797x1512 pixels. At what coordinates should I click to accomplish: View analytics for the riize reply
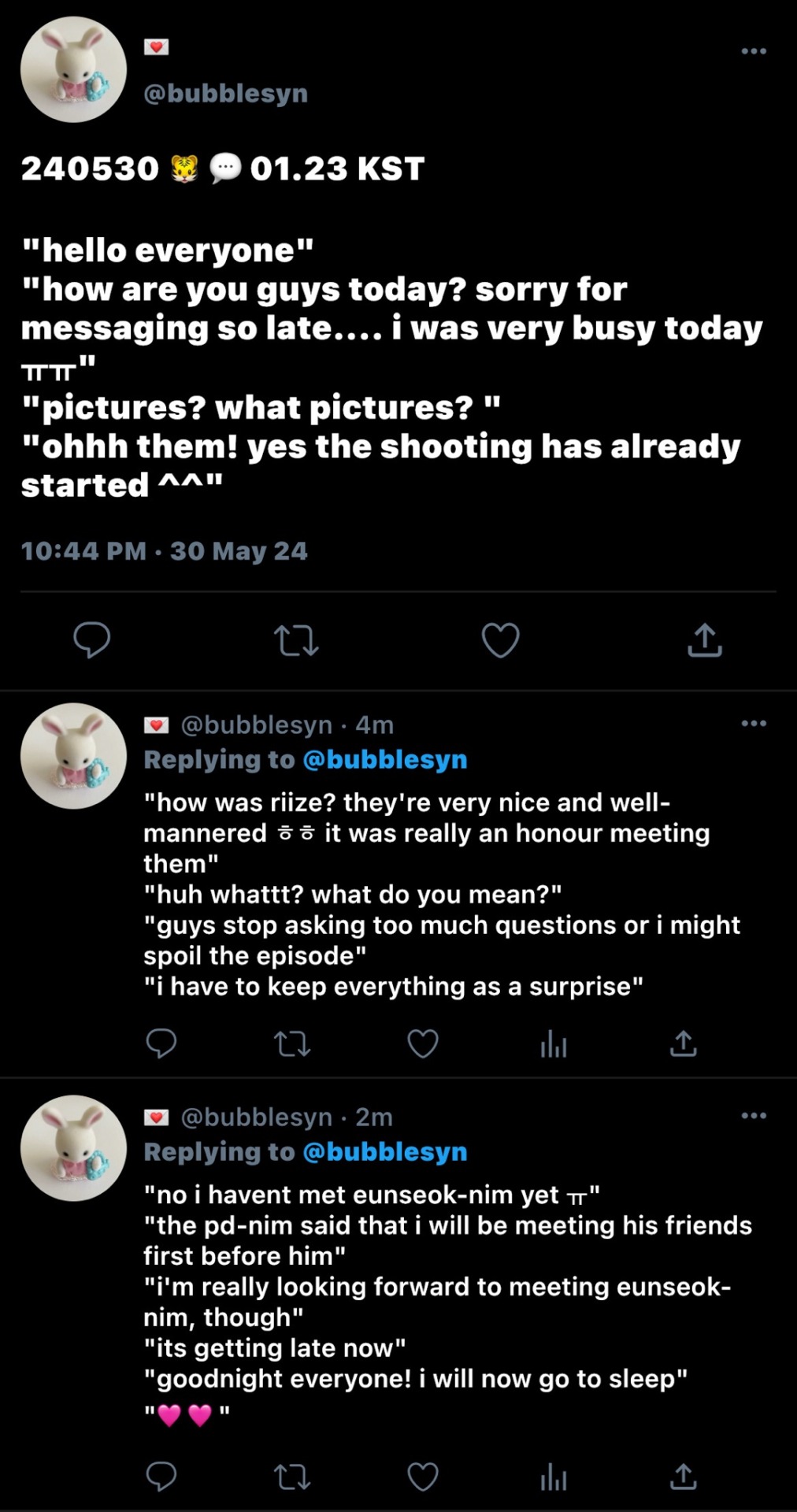(554, 1044)
